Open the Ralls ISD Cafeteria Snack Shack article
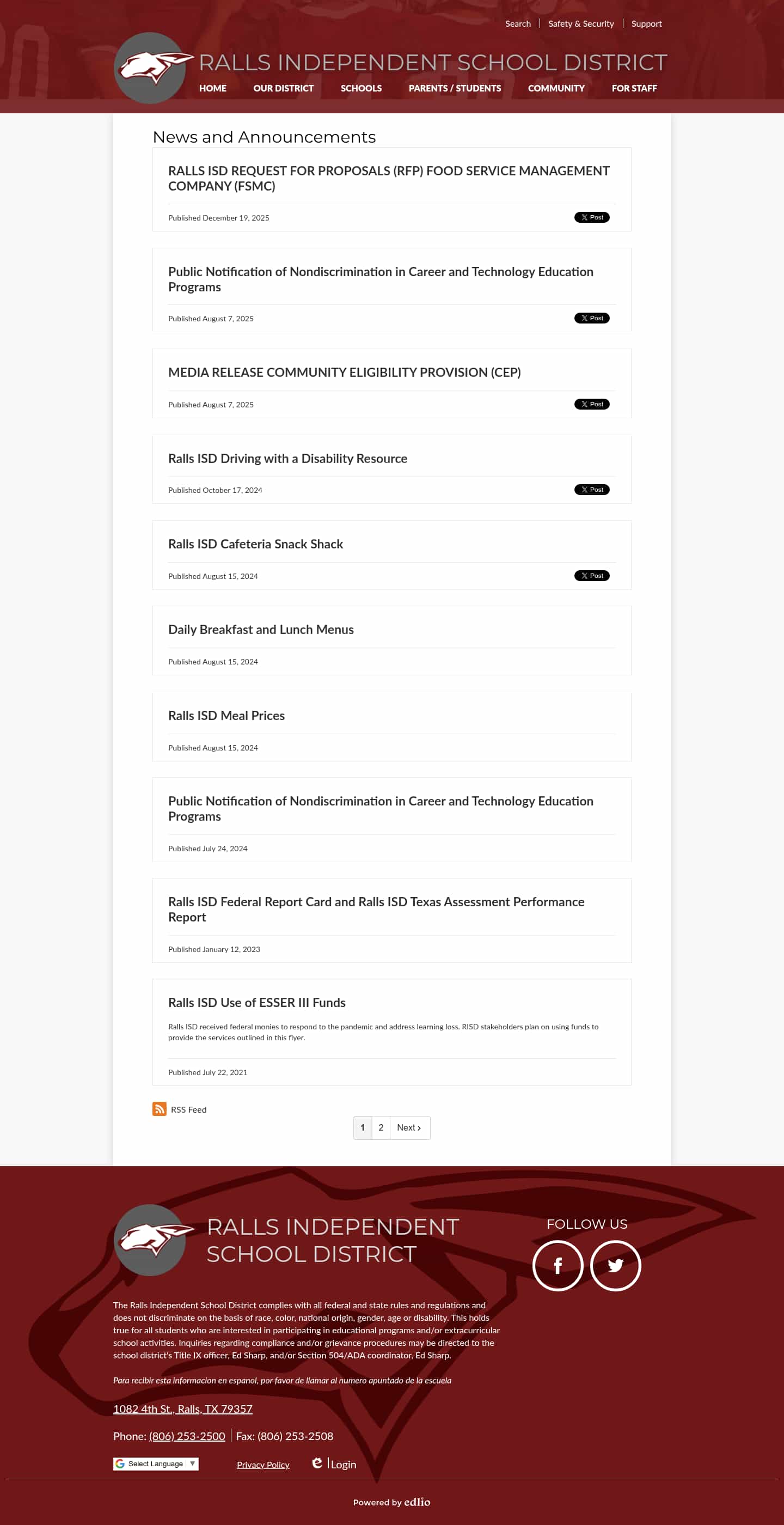 click(x=255, y=544)
